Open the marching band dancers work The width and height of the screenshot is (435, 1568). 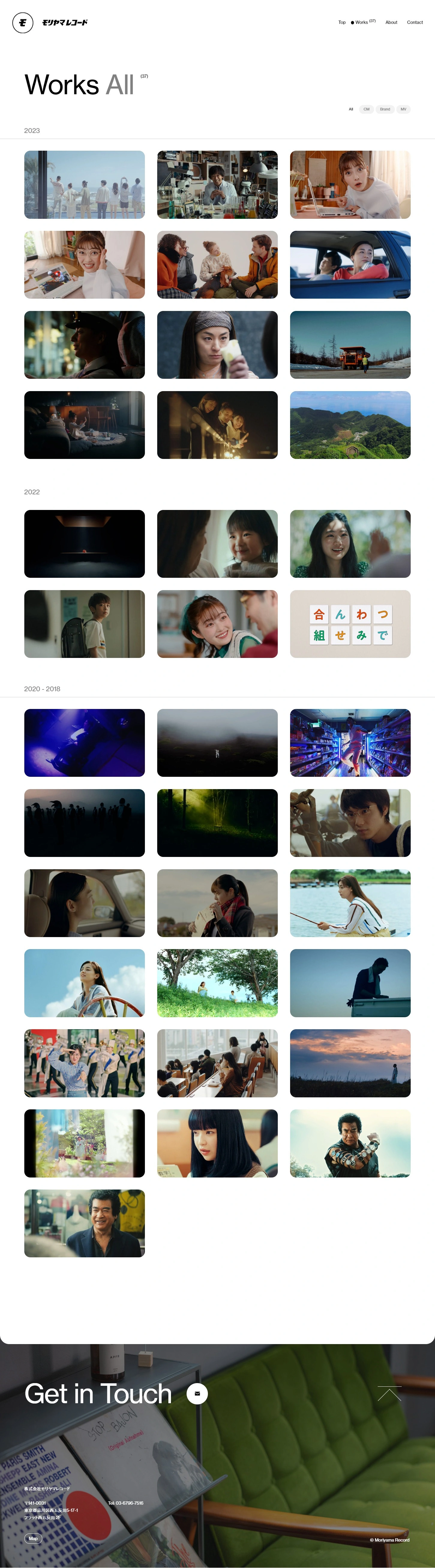(x=85, y=1063)
